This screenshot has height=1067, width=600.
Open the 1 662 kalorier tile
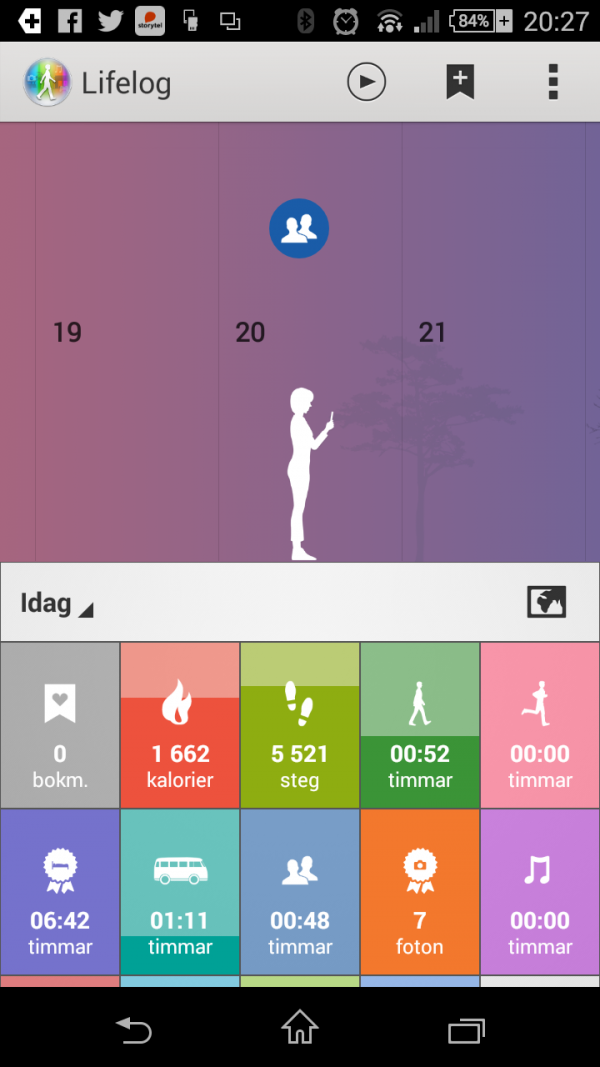click(x=180, y=725)
